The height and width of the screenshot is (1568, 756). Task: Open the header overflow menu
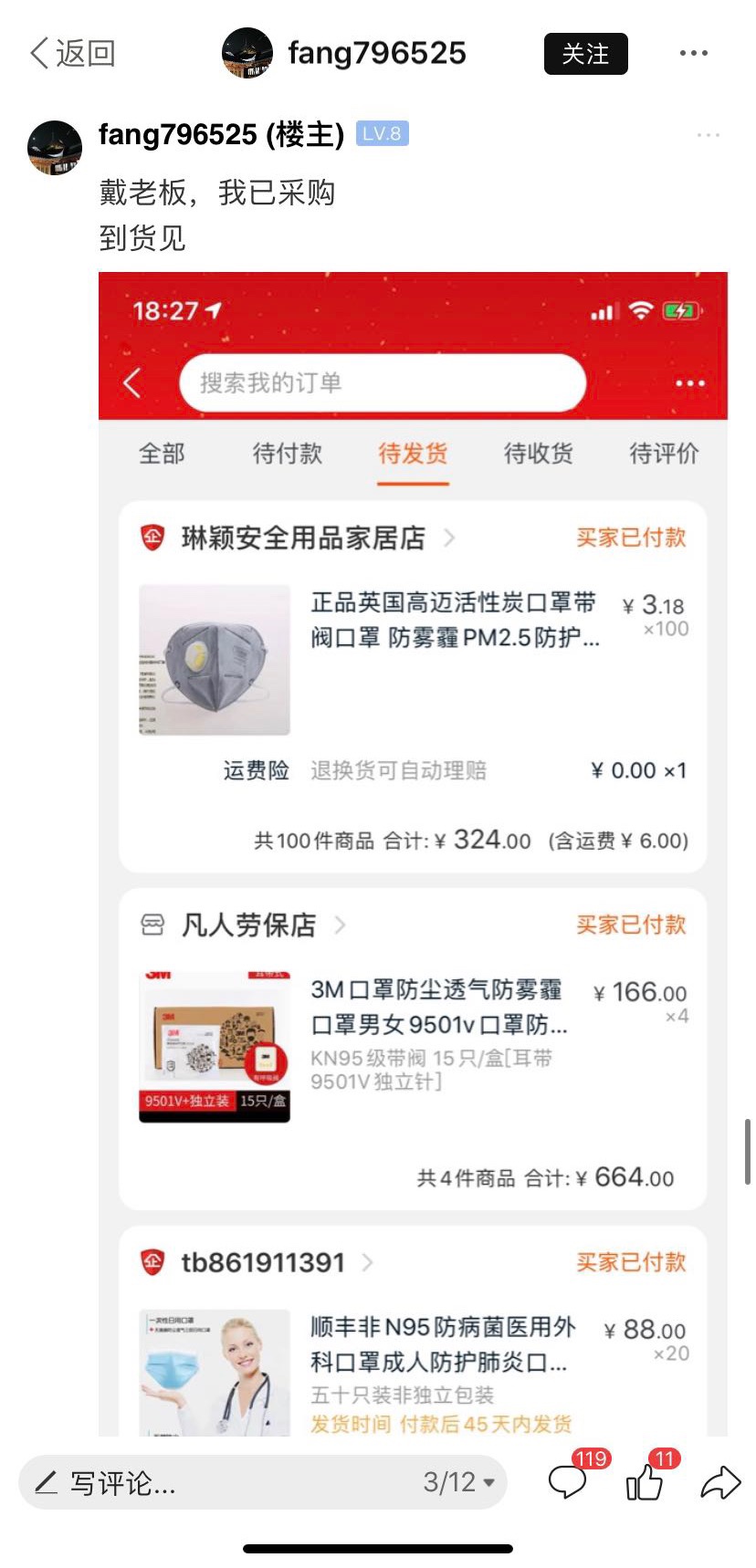pos(693,54)
